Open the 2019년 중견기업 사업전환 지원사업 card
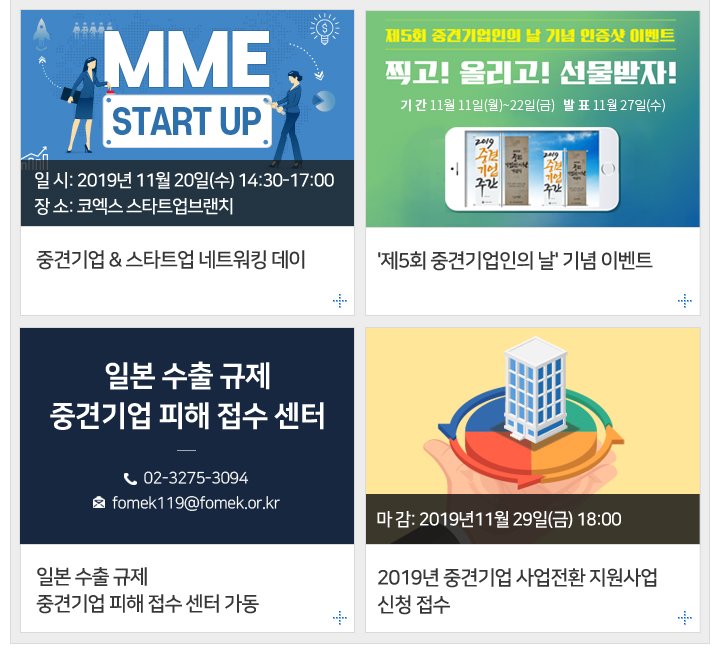This screenshot has width=720, height=656. [x=532, y=436]
